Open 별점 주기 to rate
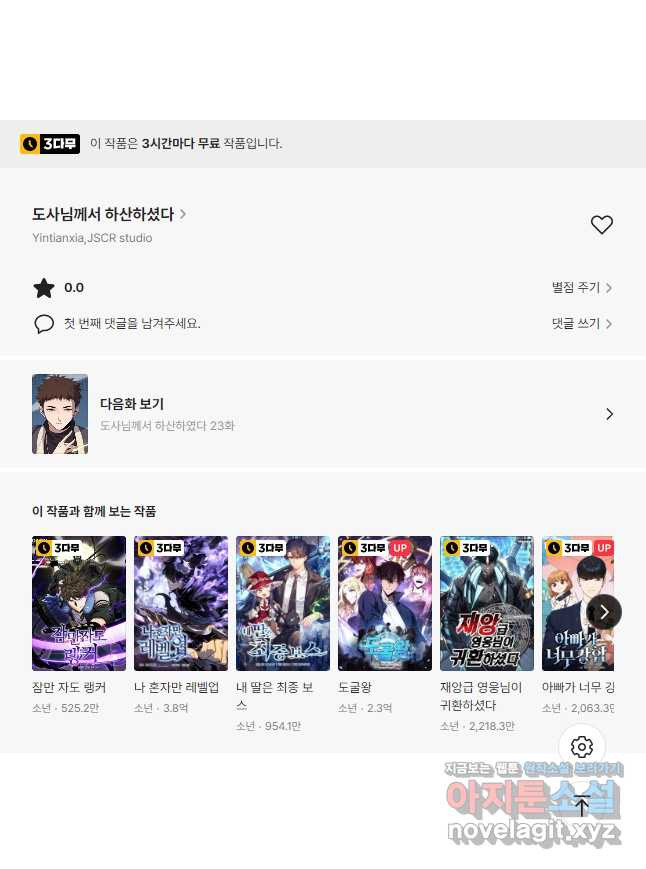646x869 pixels. pyautogui.click(x=582, y=288)
